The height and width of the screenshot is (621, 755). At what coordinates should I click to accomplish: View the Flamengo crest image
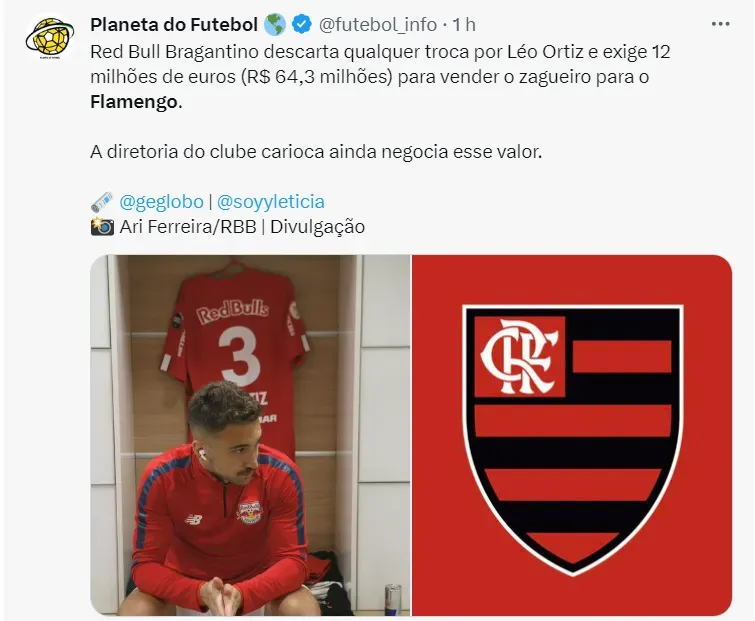tap(572, 435)
